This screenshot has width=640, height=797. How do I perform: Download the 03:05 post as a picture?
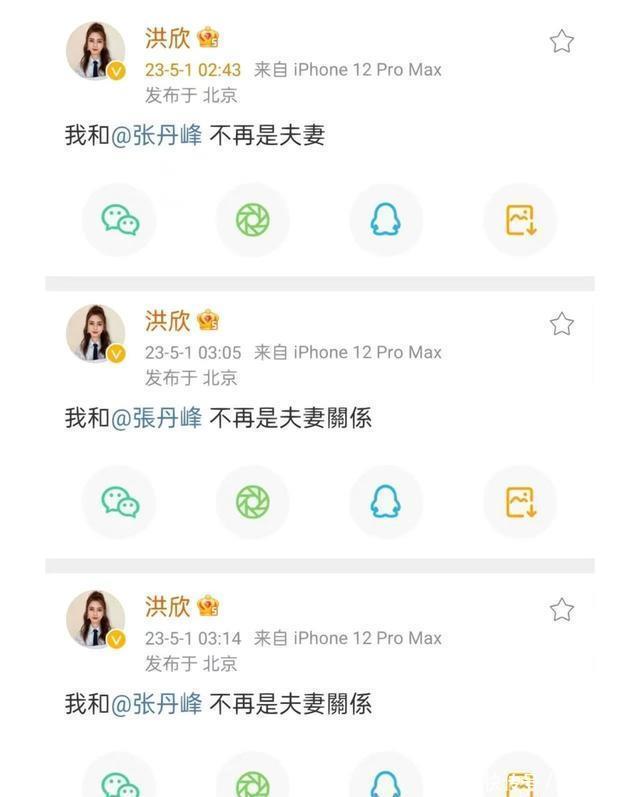pos(520,502)
